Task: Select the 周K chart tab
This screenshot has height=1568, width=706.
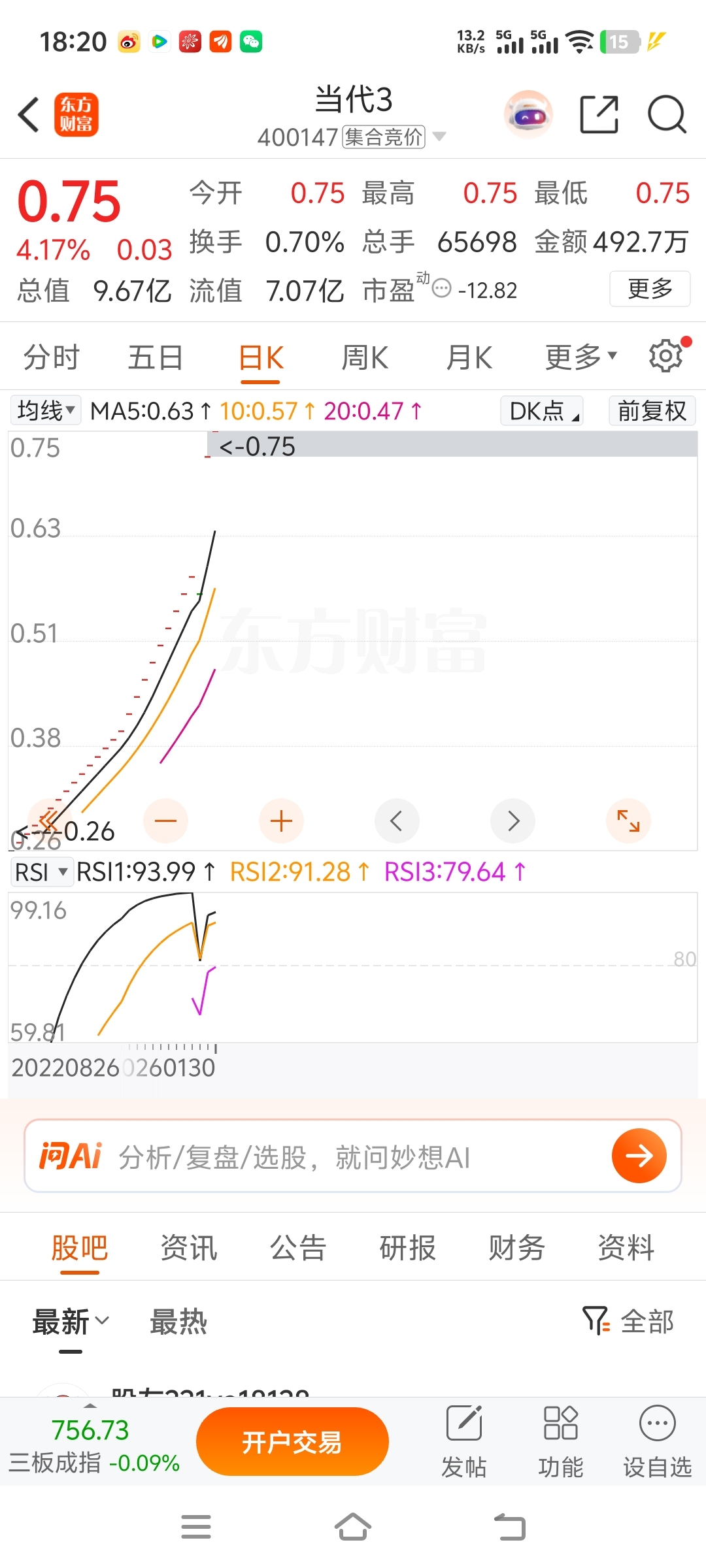Action: 365,358
